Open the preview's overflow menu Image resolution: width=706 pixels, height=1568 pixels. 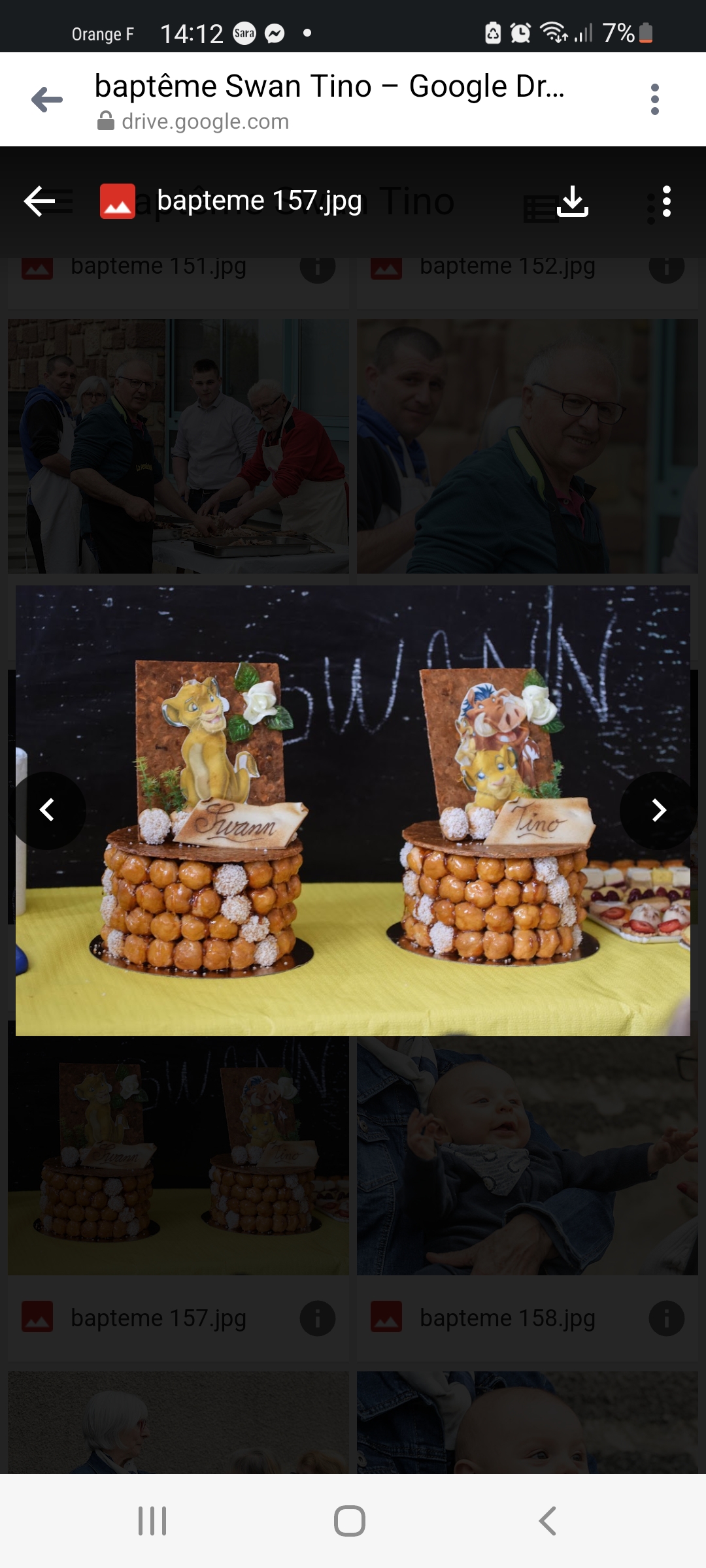click(x=666, y=201)
